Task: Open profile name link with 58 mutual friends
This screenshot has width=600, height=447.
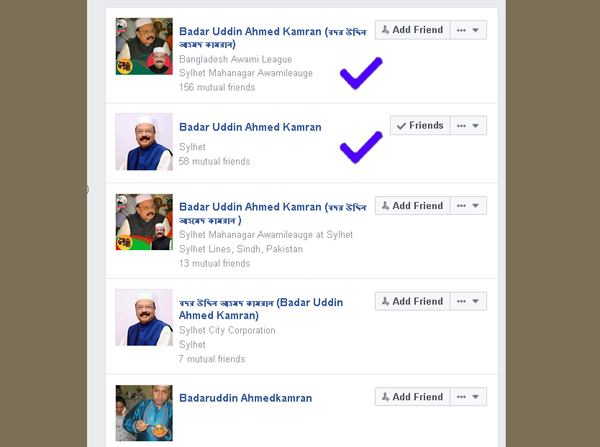Action: coord(250,127)
